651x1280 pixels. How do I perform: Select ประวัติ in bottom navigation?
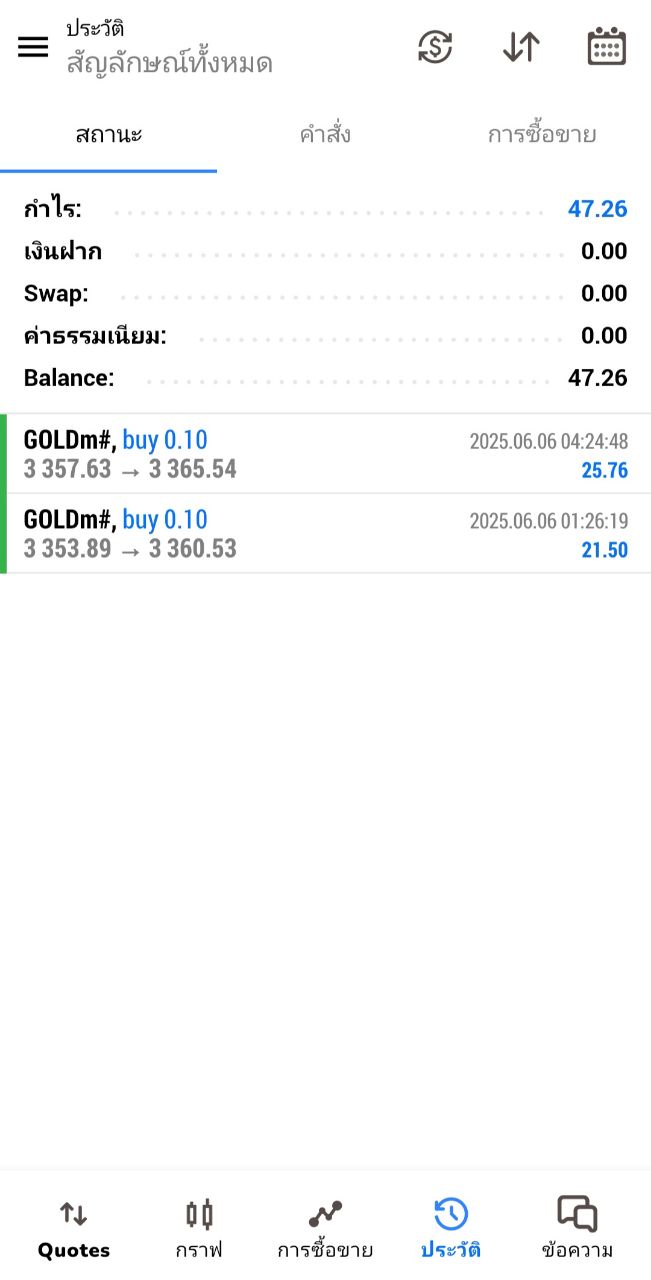click(451, 1229)
